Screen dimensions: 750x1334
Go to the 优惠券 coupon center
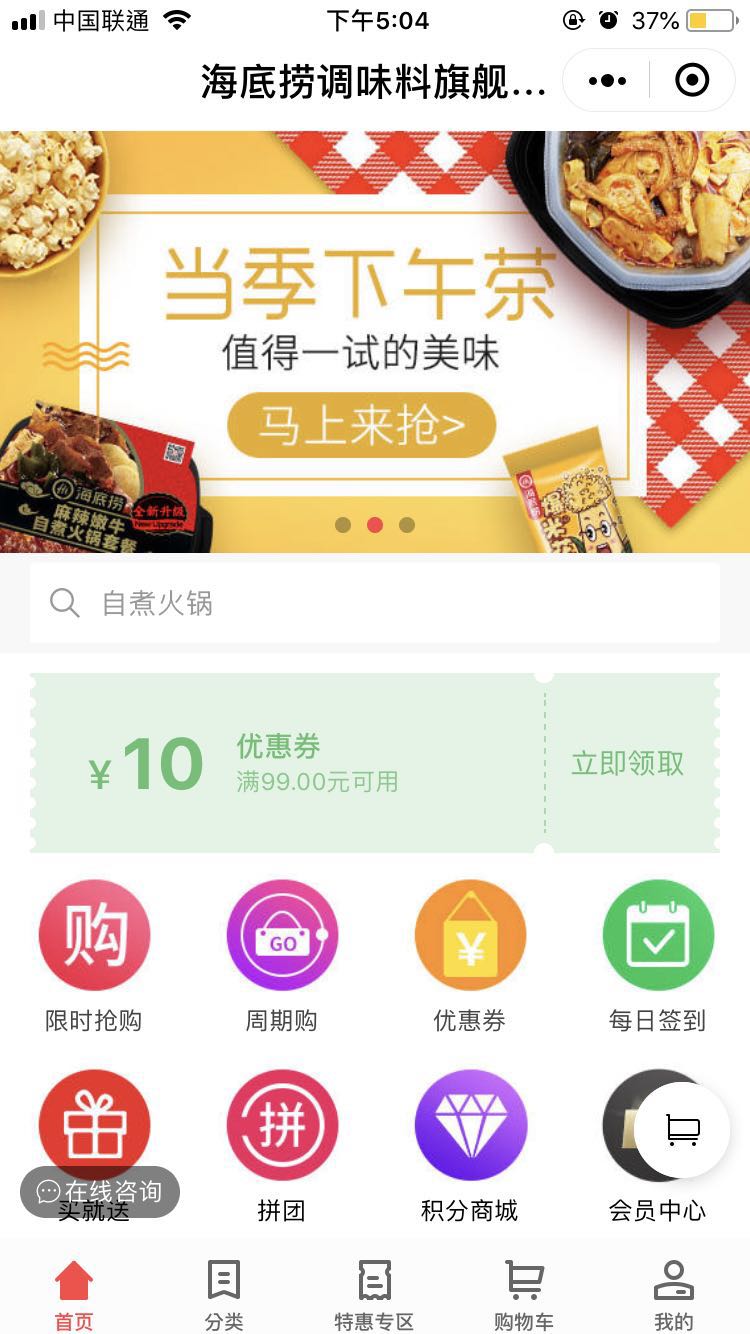470,936
